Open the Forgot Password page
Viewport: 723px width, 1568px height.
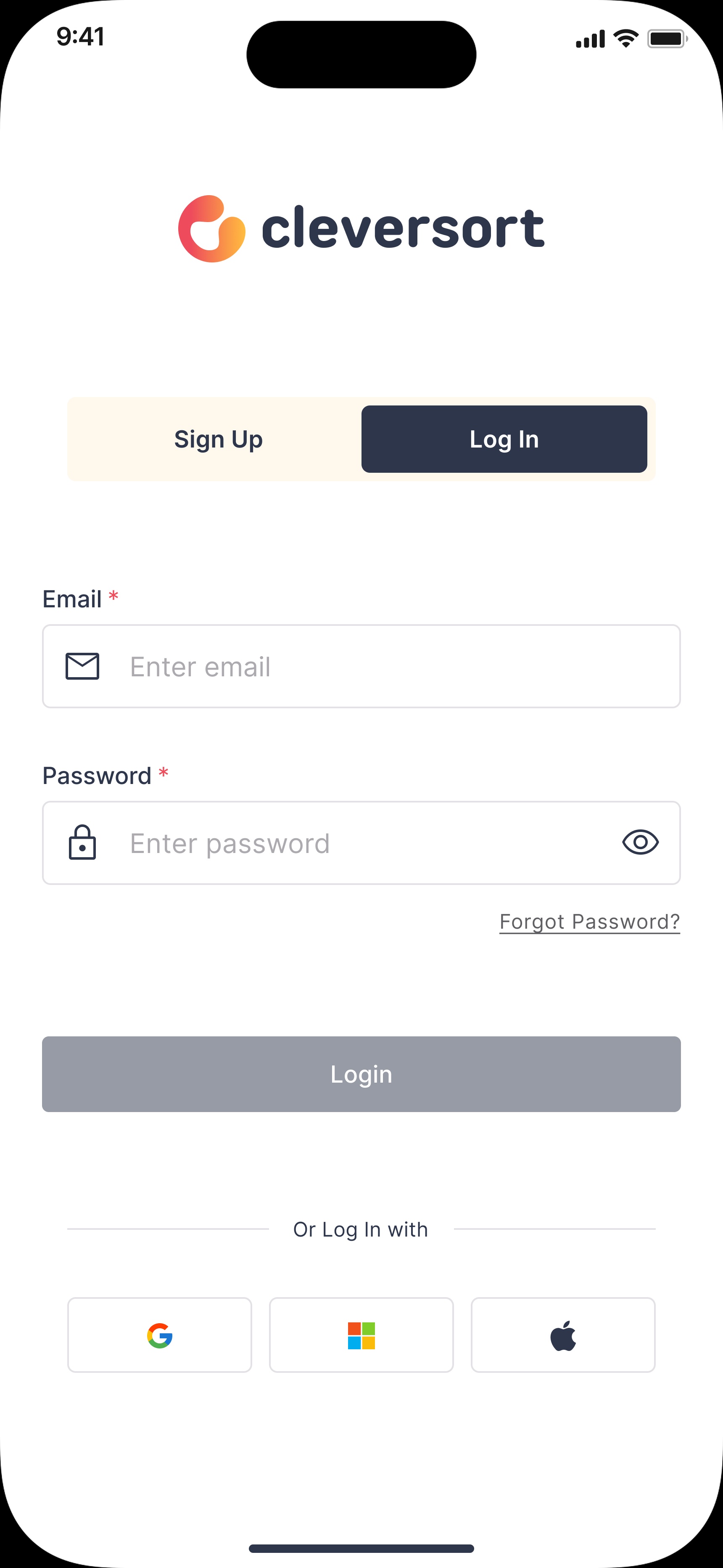pyautogui.click(x=588, y=922)
